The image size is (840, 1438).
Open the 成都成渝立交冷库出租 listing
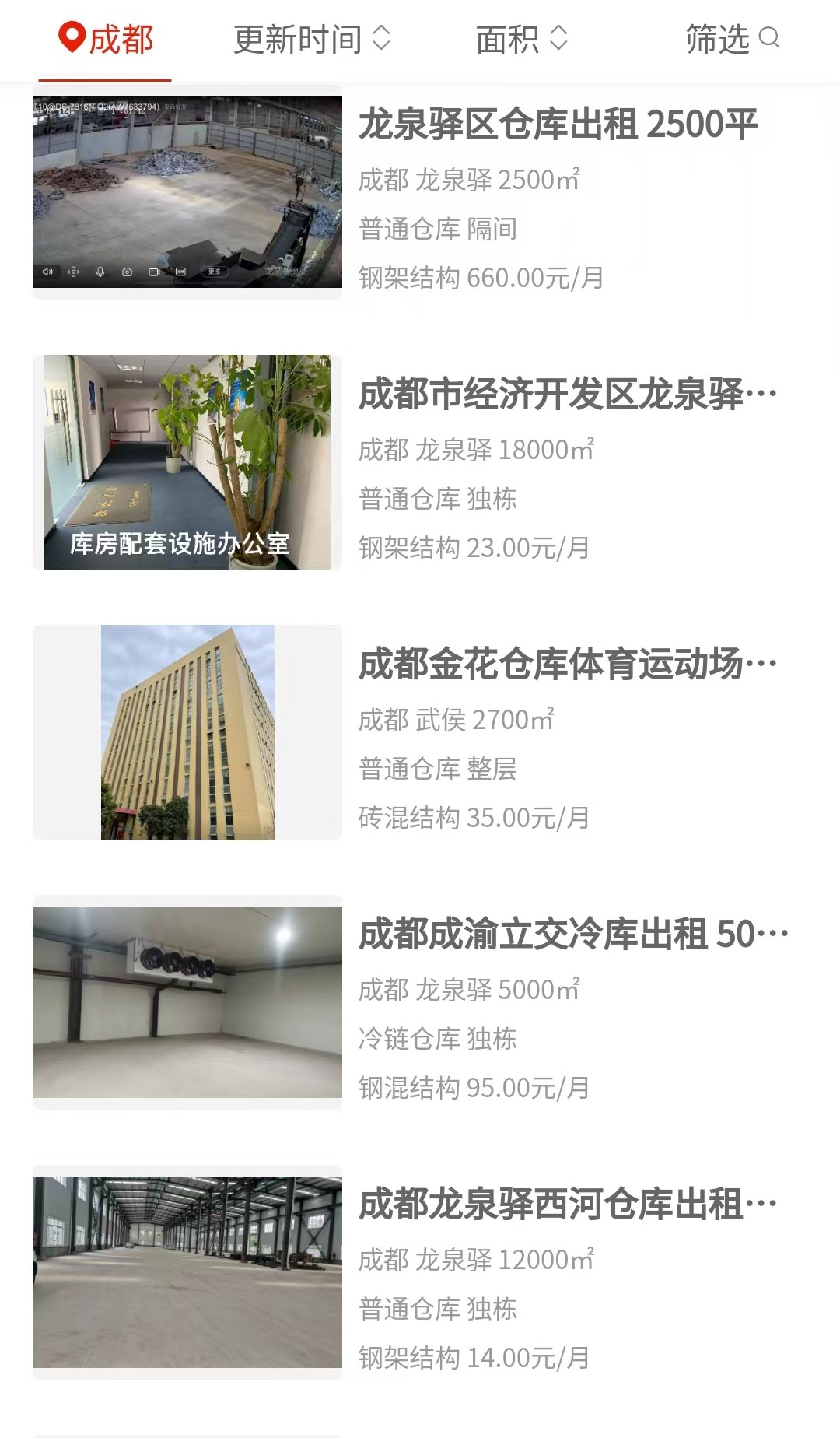click(420, 1002)
